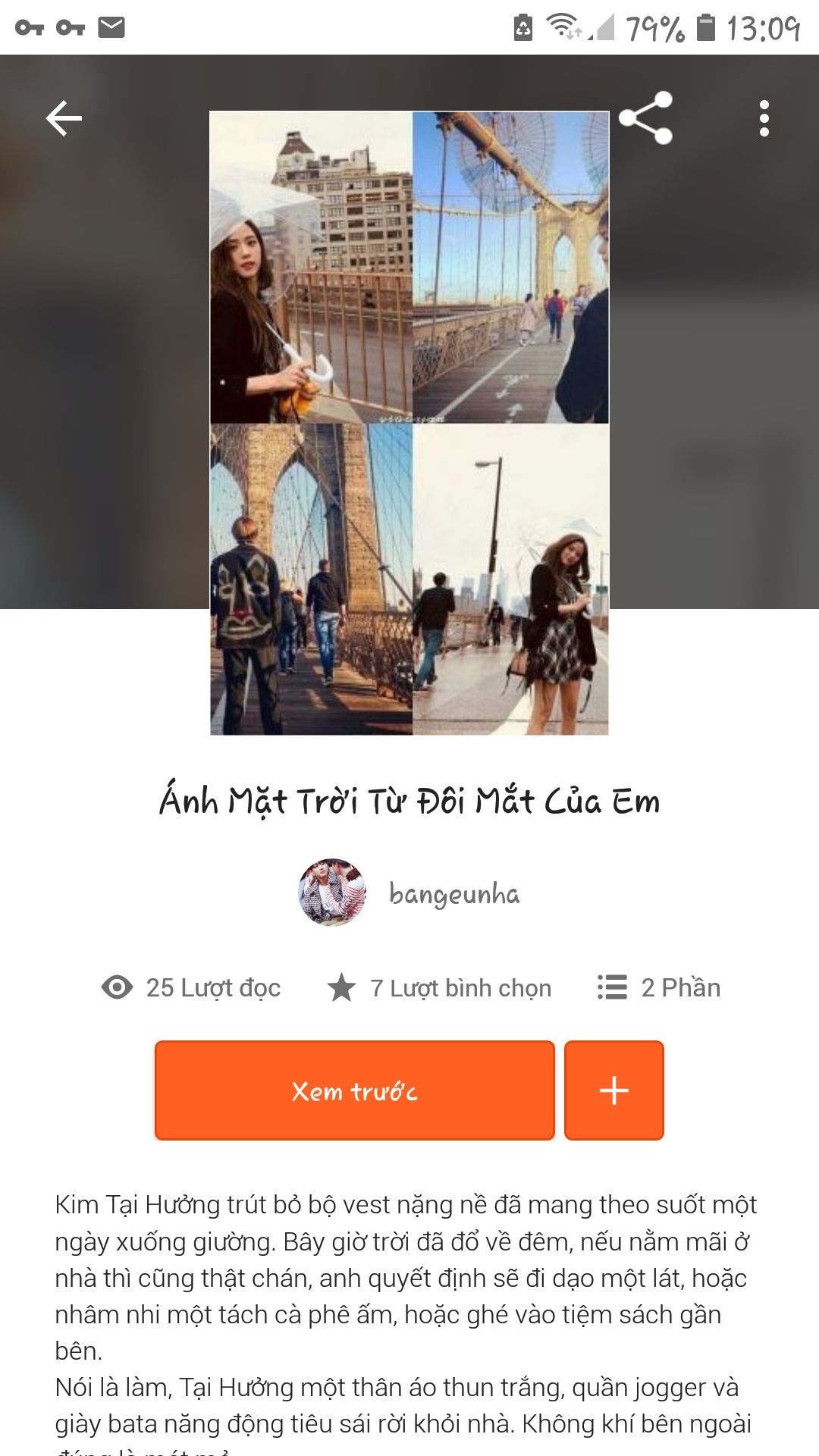Tap the Xem trước button
The width and height of the screenshot is (819, 1456).
(x=355, y=1090)
